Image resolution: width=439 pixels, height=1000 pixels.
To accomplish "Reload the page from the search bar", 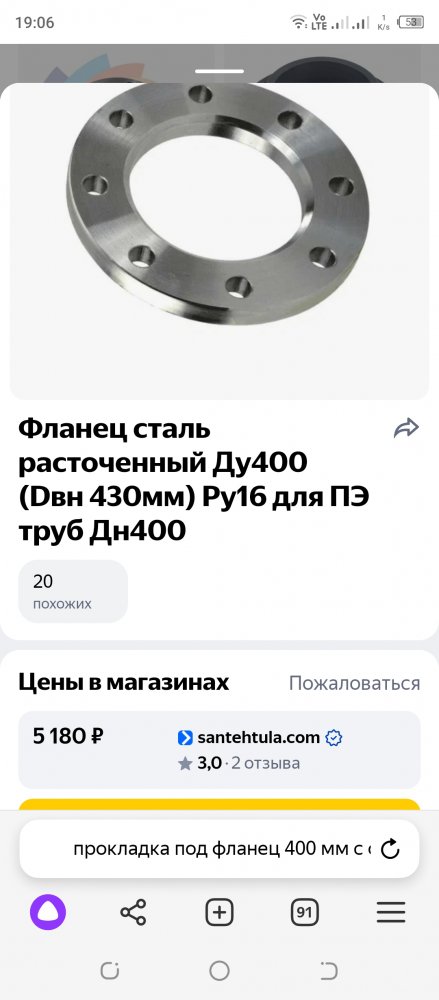I will click(x=390, y=849).
